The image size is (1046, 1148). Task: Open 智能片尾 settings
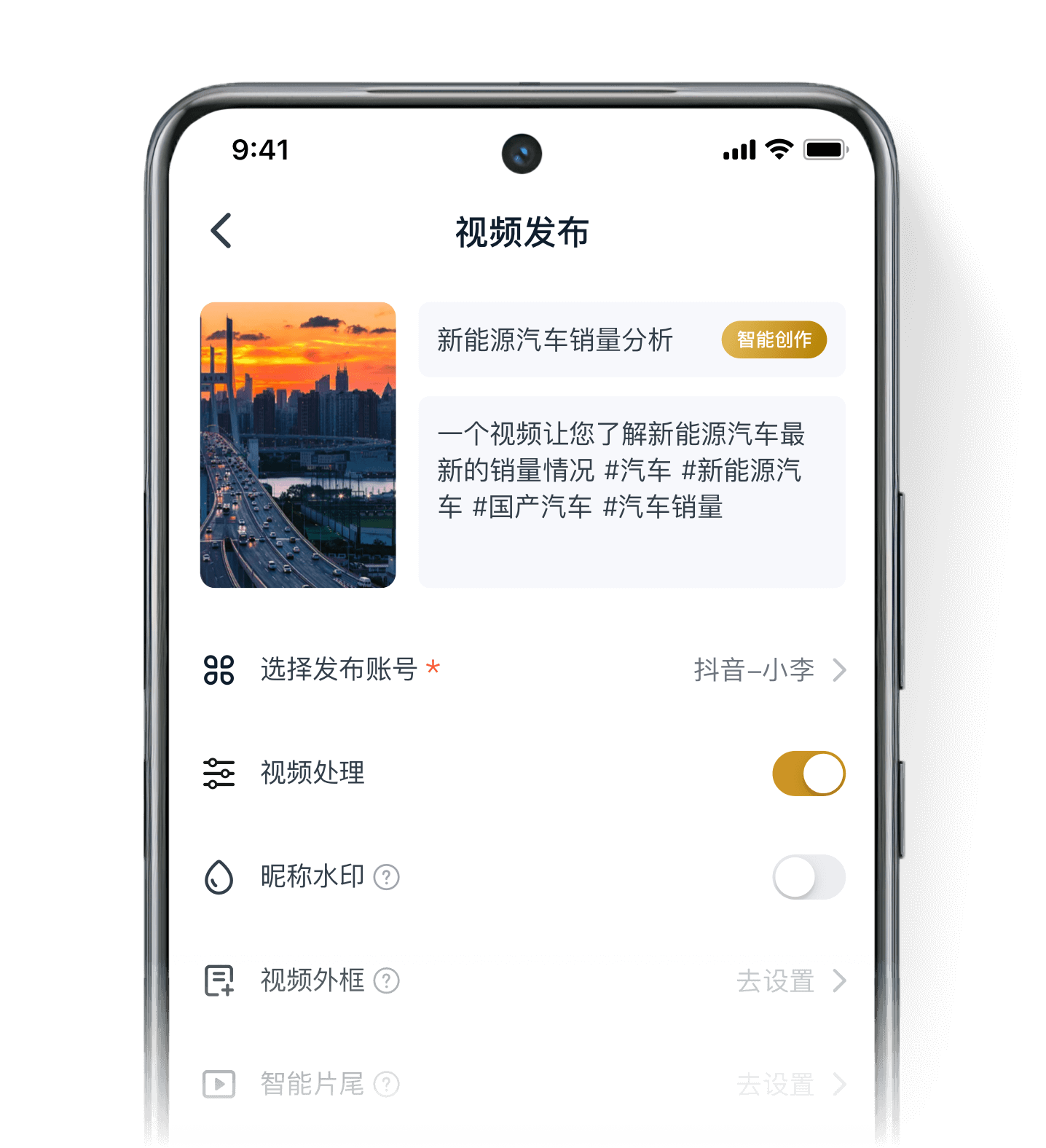tap(790, 1084)
